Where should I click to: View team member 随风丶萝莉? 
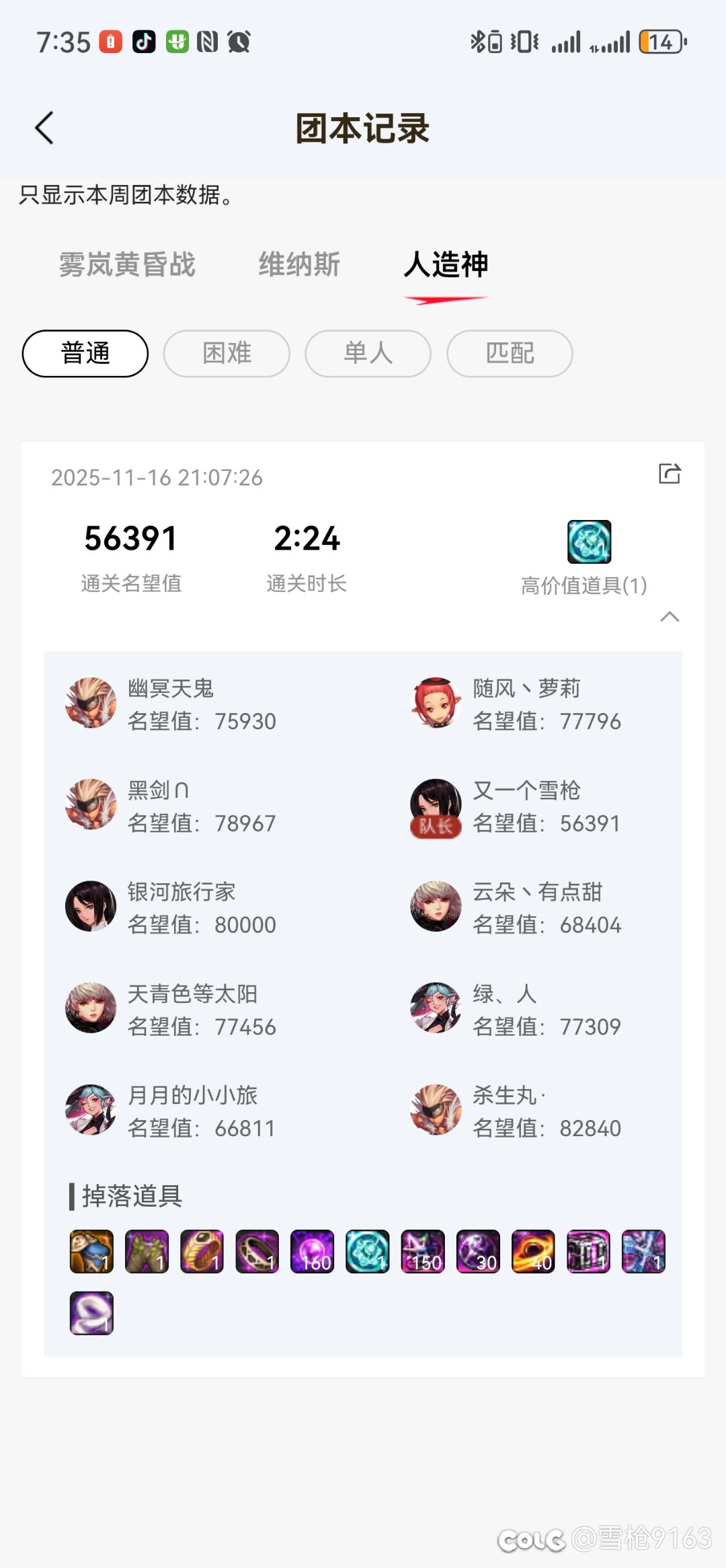tap(516, 704)
